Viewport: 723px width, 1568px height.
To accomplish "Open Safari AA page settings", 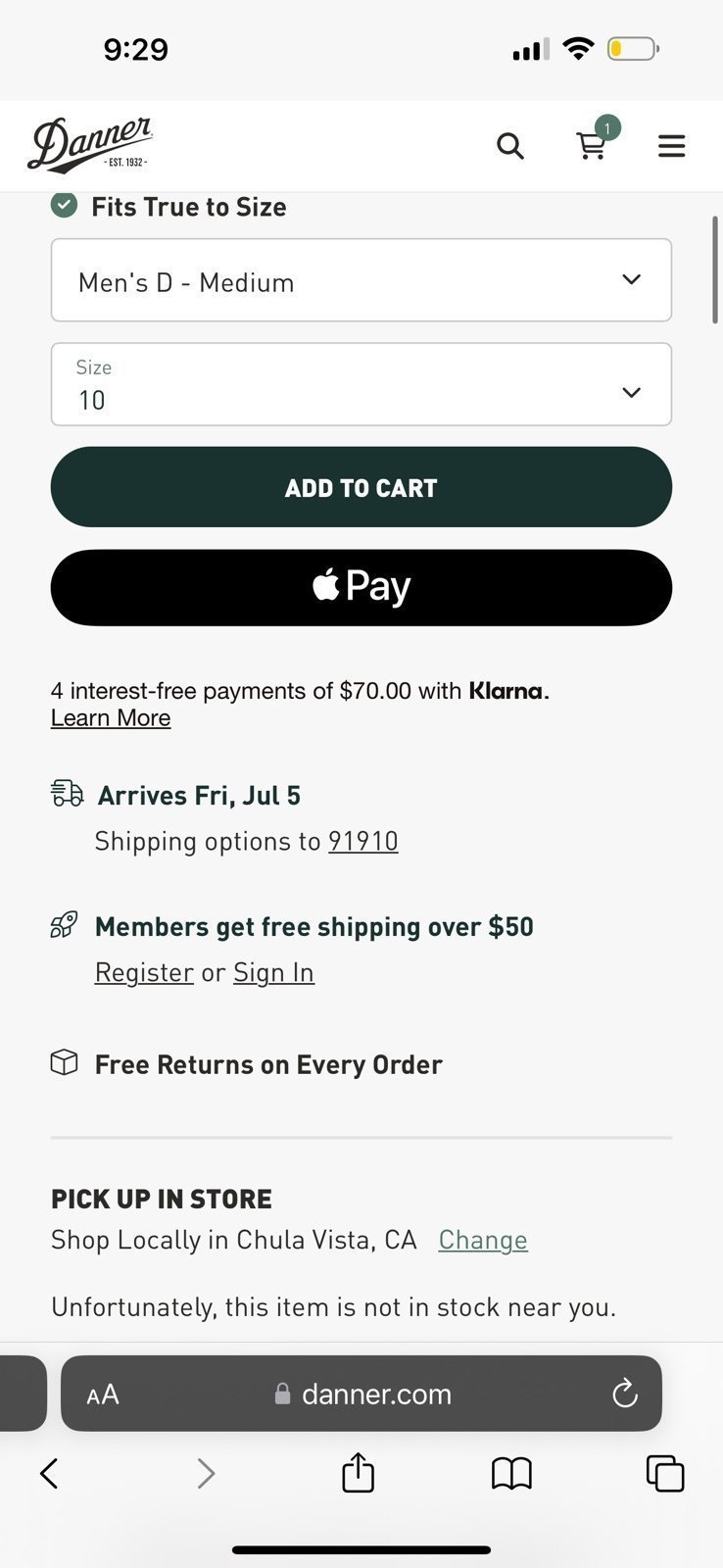I will [x=103, y=1395].
